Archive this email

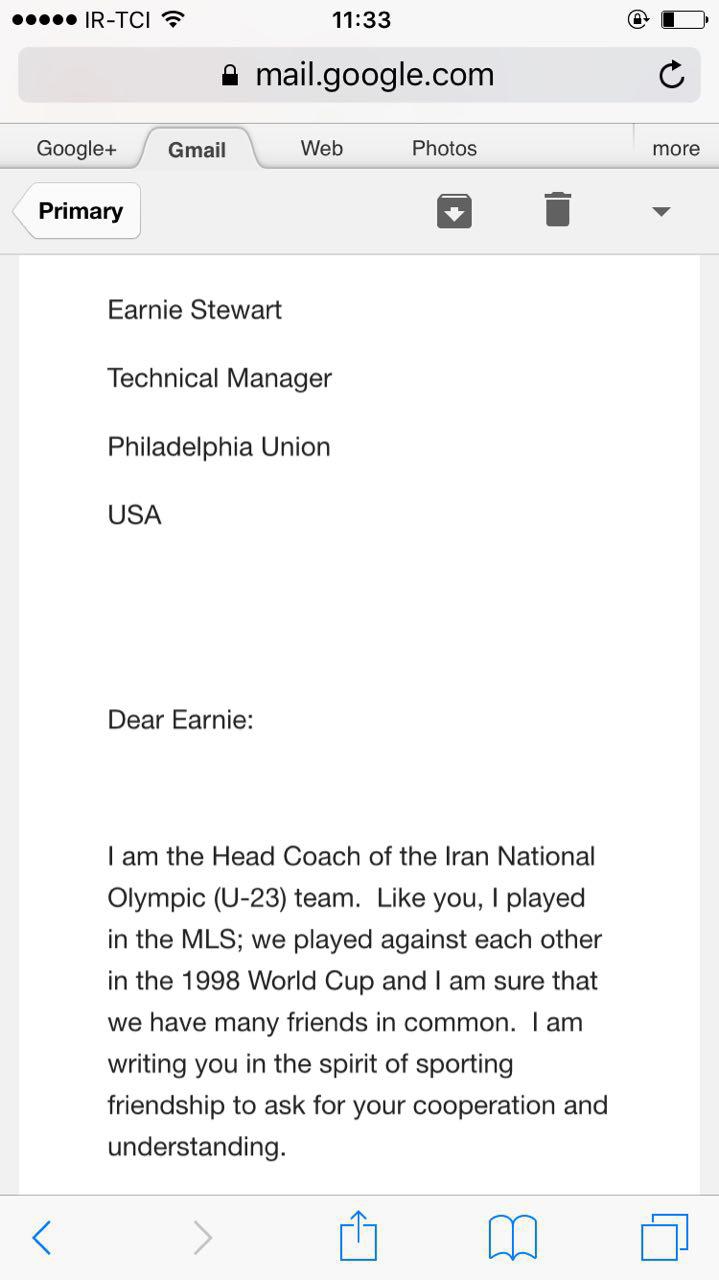pos(454,211)
